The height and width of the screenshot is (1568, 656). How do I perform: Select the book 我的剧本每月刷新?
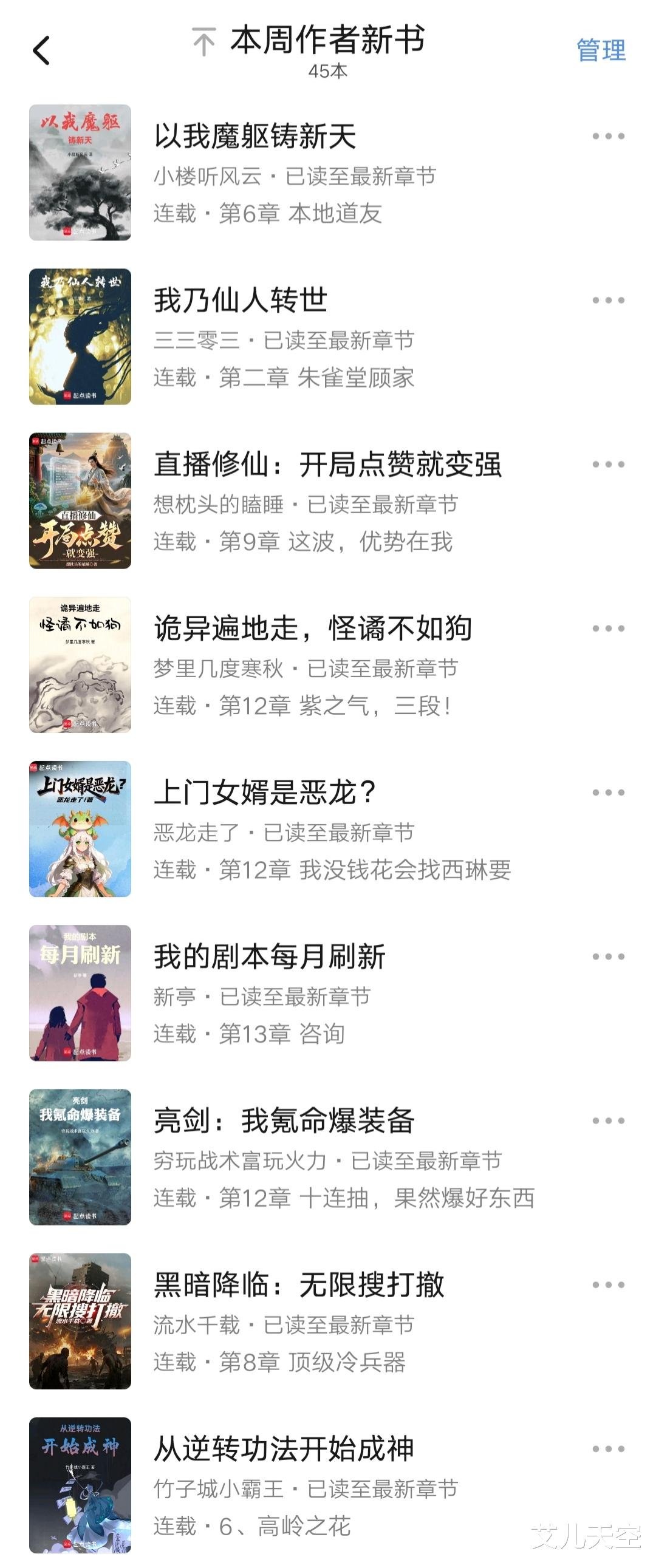(x=269, y=957)
